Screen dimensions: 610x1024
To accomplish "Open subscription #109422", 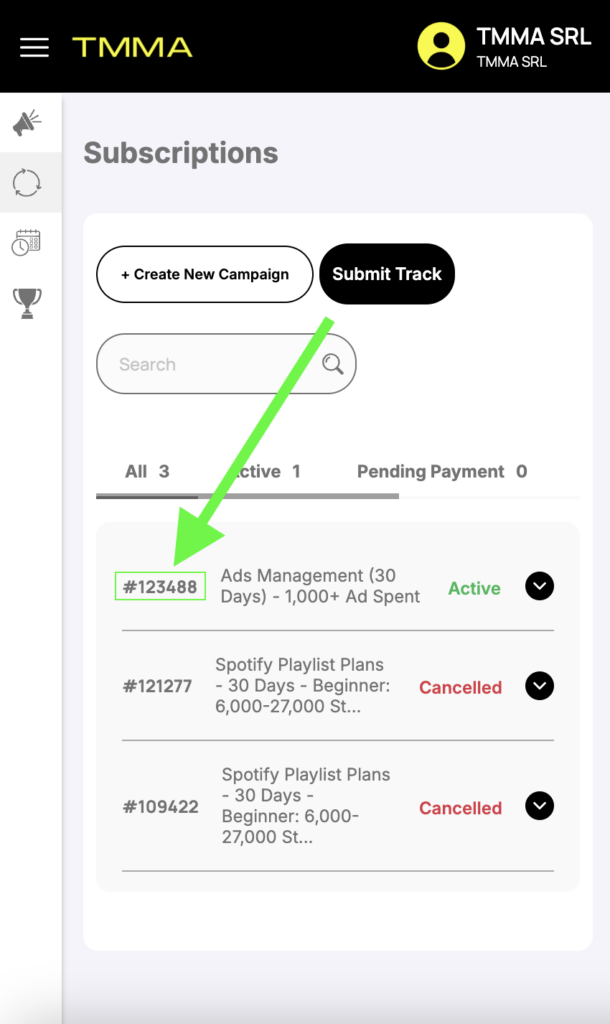I will (x=161, y=807).
